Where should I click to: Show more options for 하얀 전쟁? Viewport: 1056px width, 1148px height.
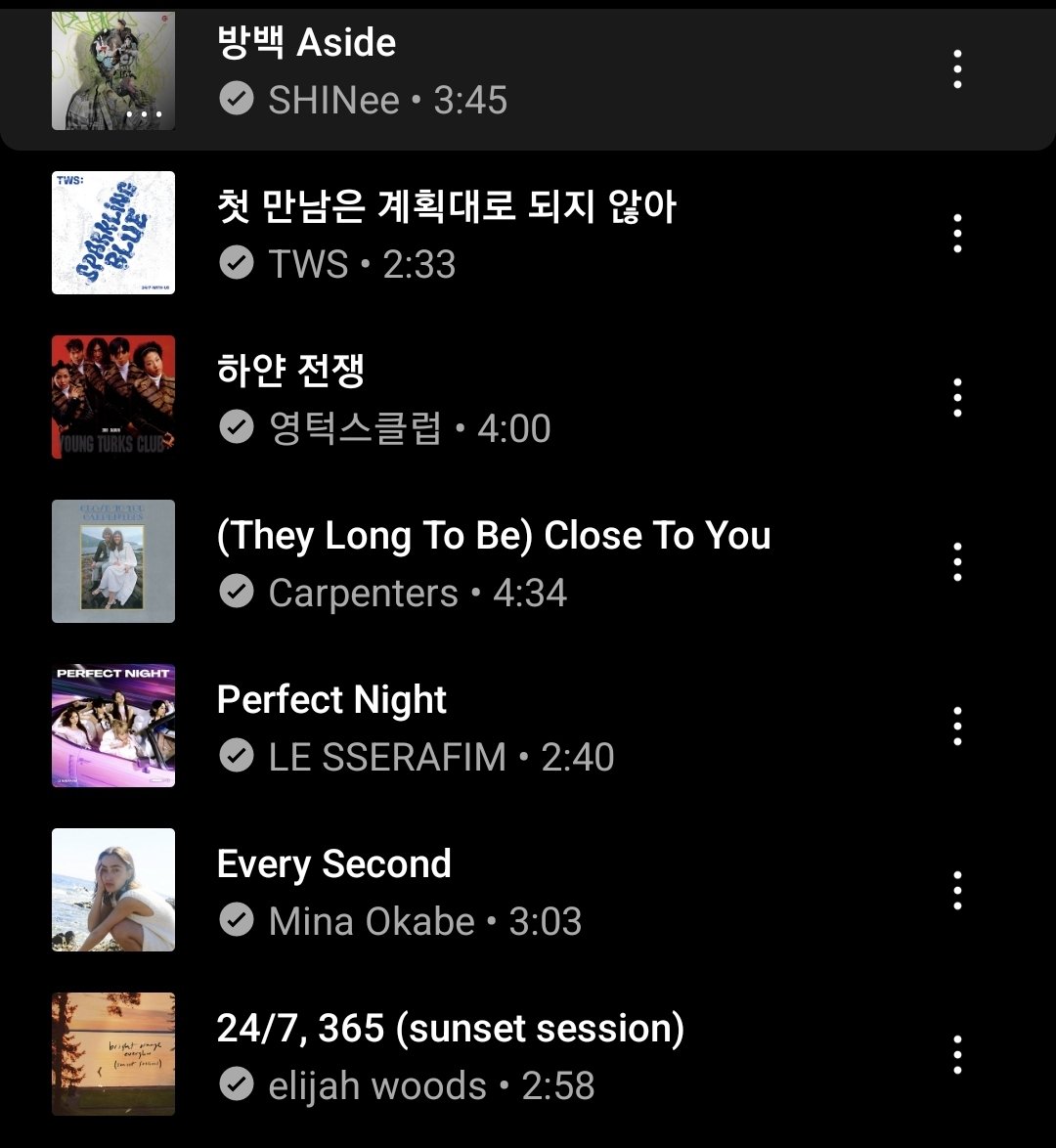coord(957,398)
